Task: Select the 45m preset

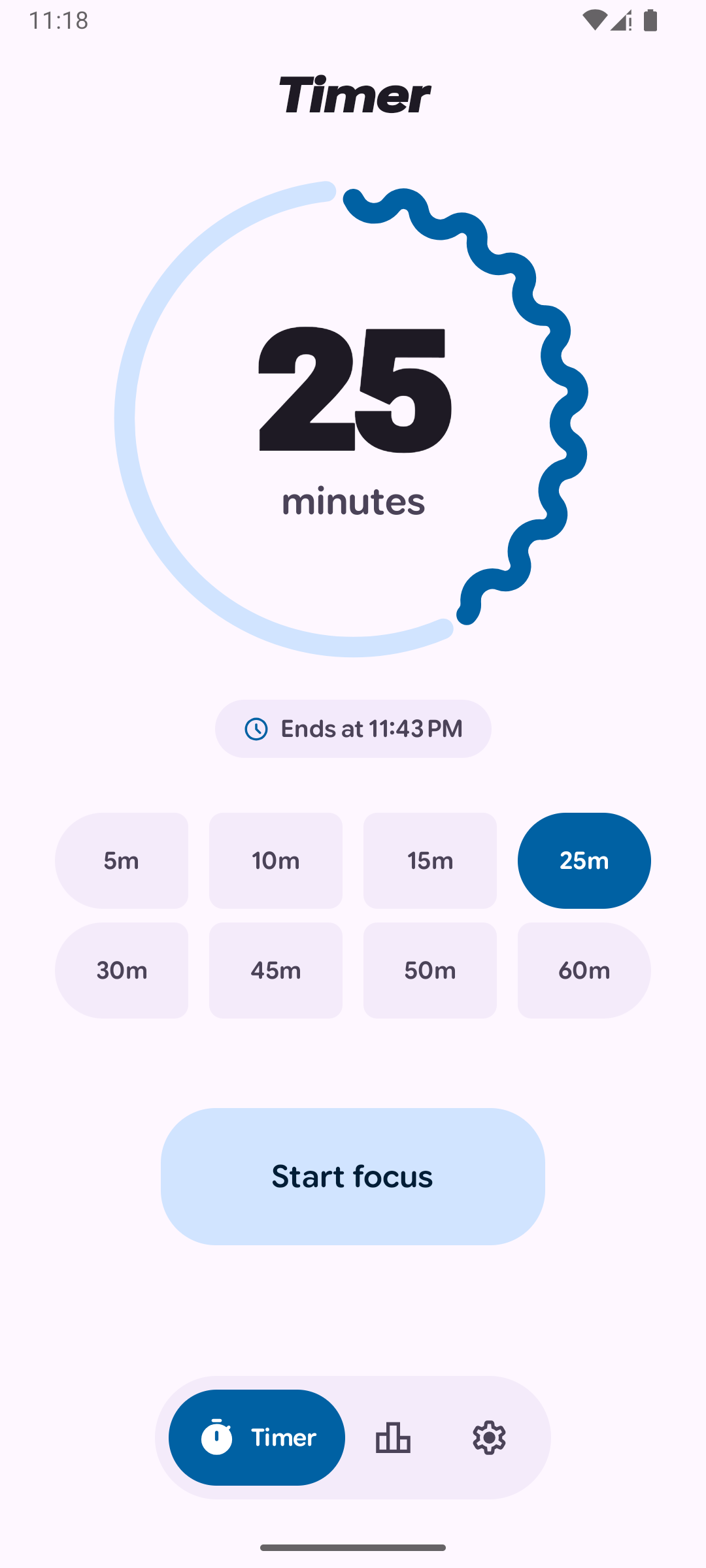Action: 276,970
